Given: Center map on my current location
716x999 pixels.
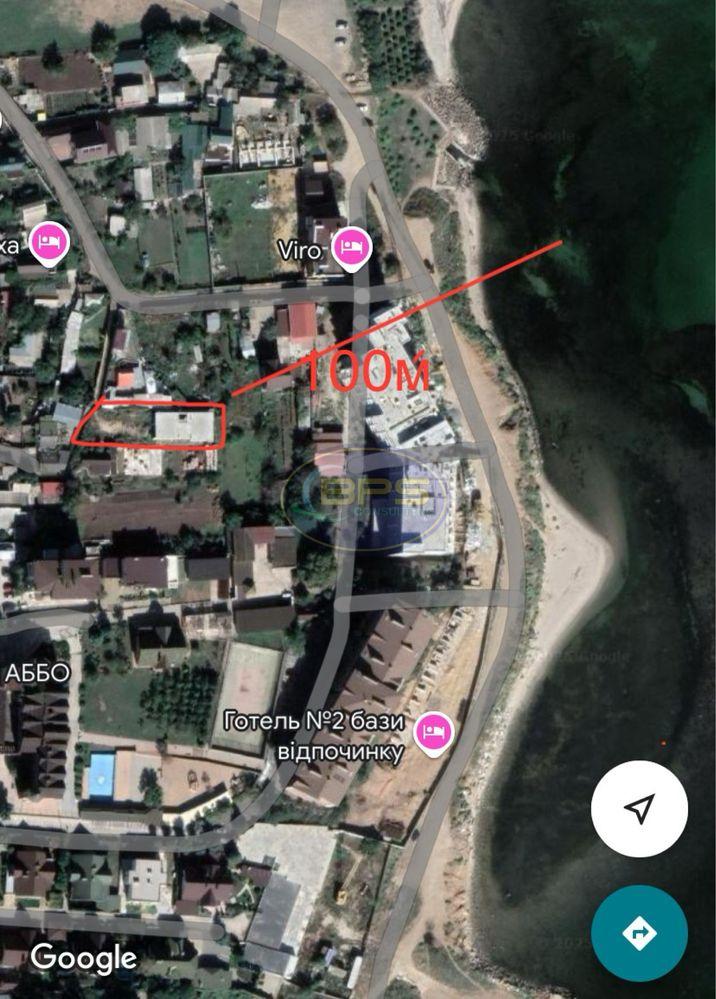Looking at the screenshot, I should [x=639, y=808].
